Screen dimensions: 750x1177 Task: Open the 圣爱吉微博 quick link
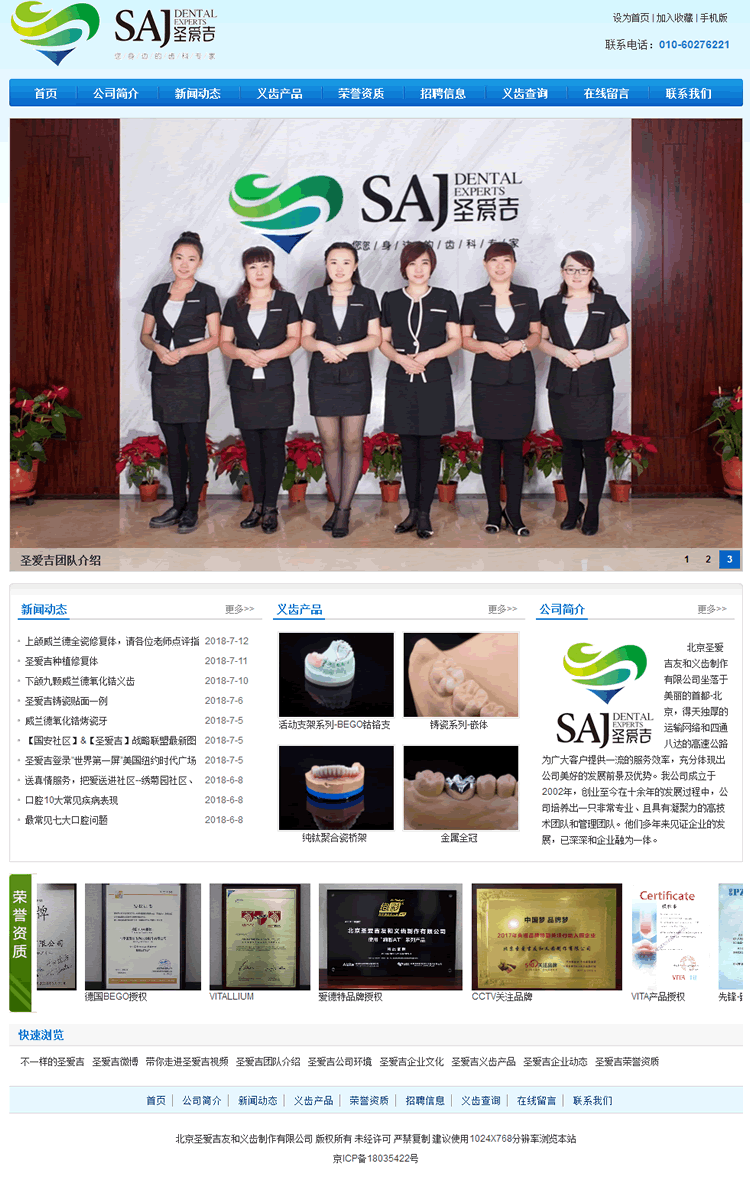[x=114, y=1061]
